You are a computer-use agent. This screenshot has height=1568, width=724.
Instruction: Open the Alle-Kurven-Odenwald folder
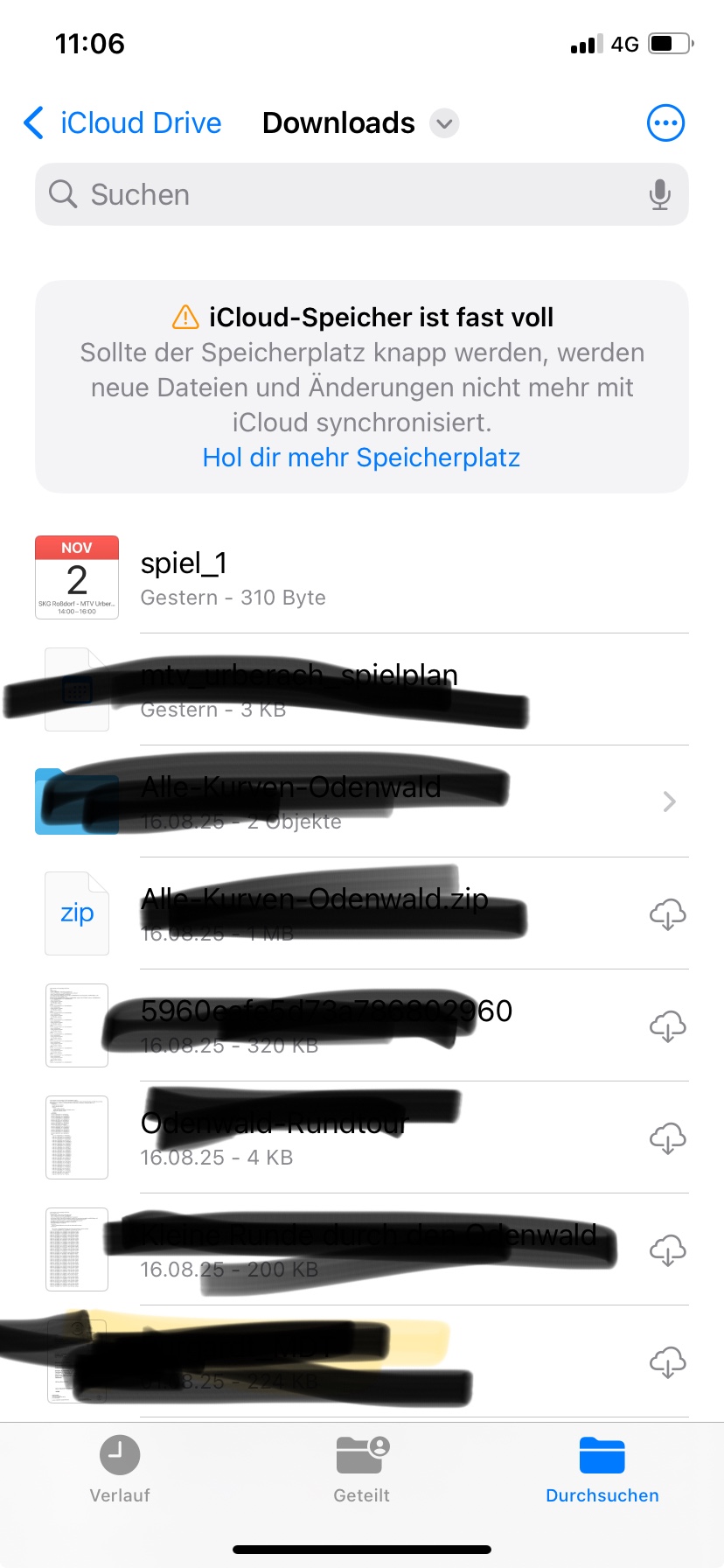362,801
